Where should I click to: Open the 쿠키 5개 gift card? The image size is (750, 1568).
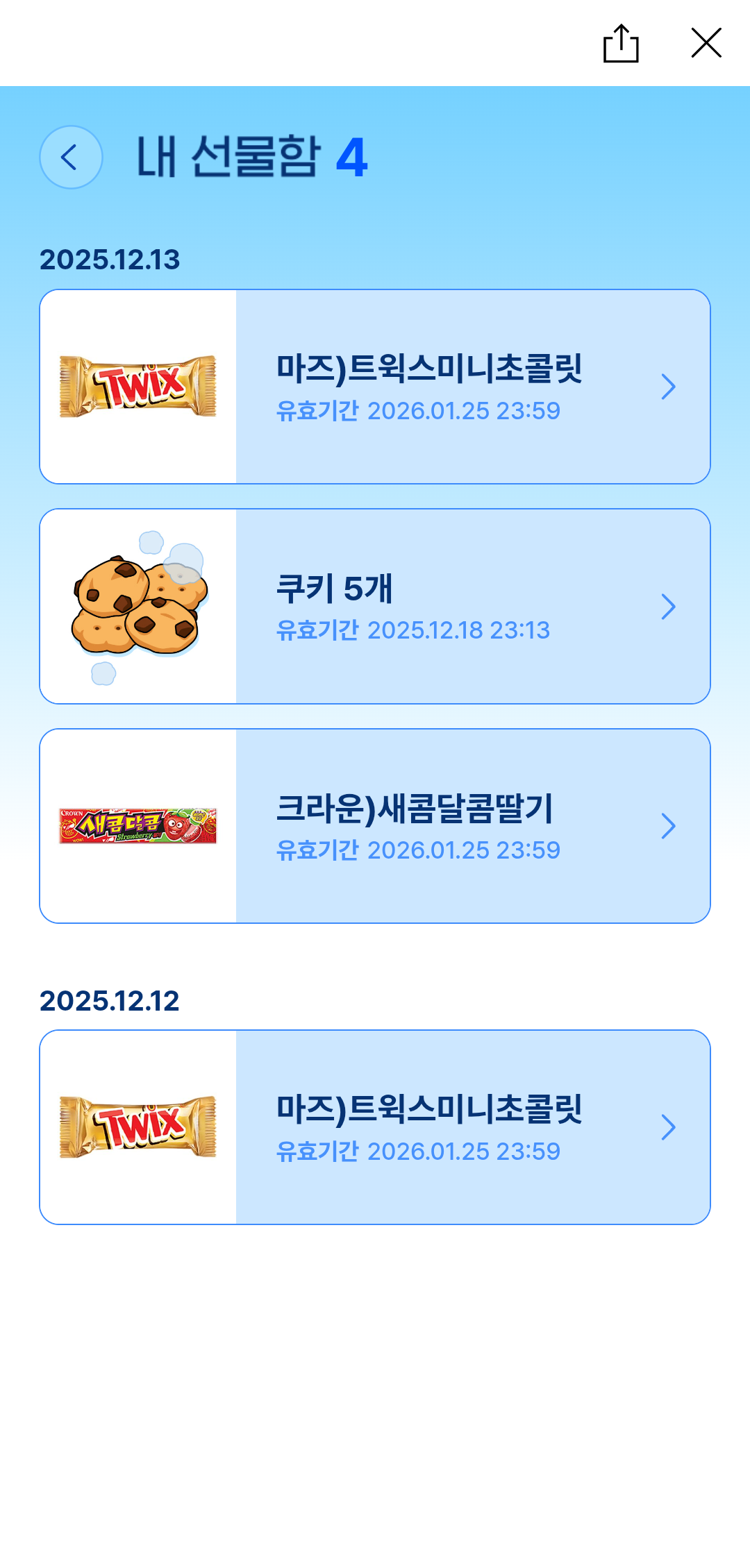(x=375, y=607)
